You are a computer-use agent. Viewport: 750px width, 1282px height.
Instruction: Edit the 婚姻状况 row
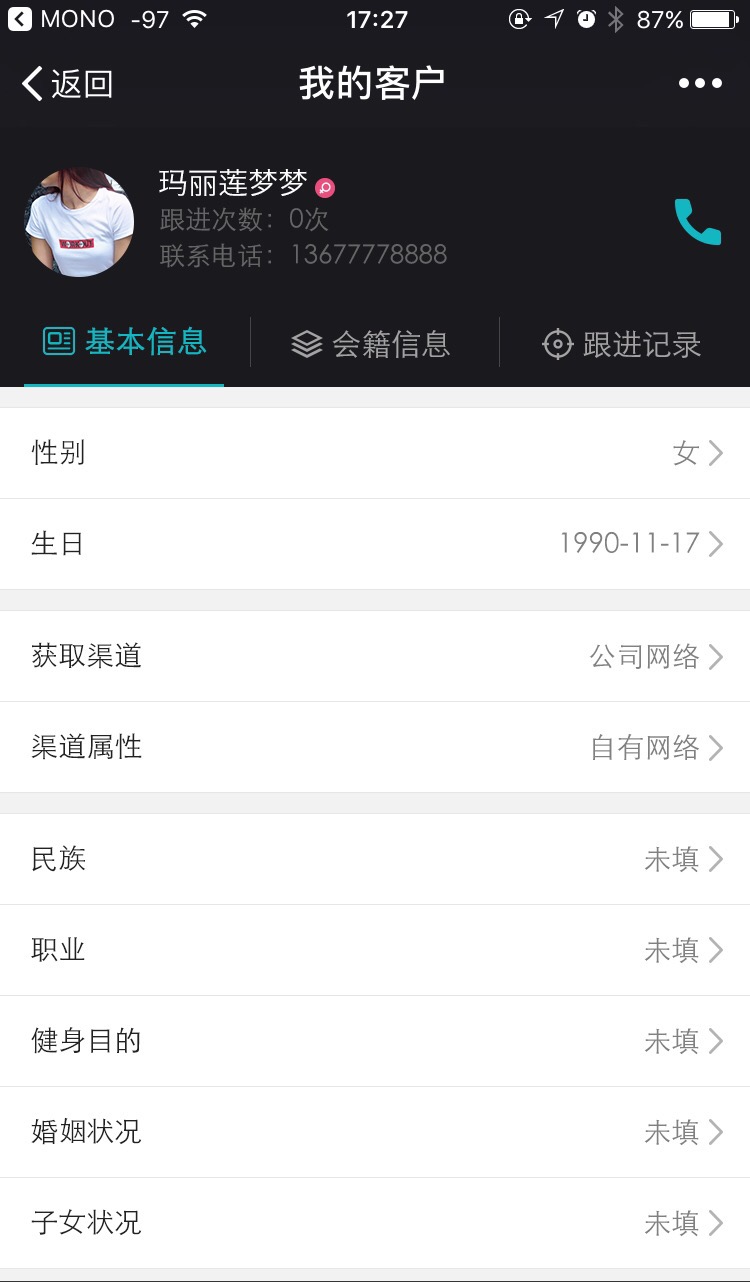coord(375,1132)
